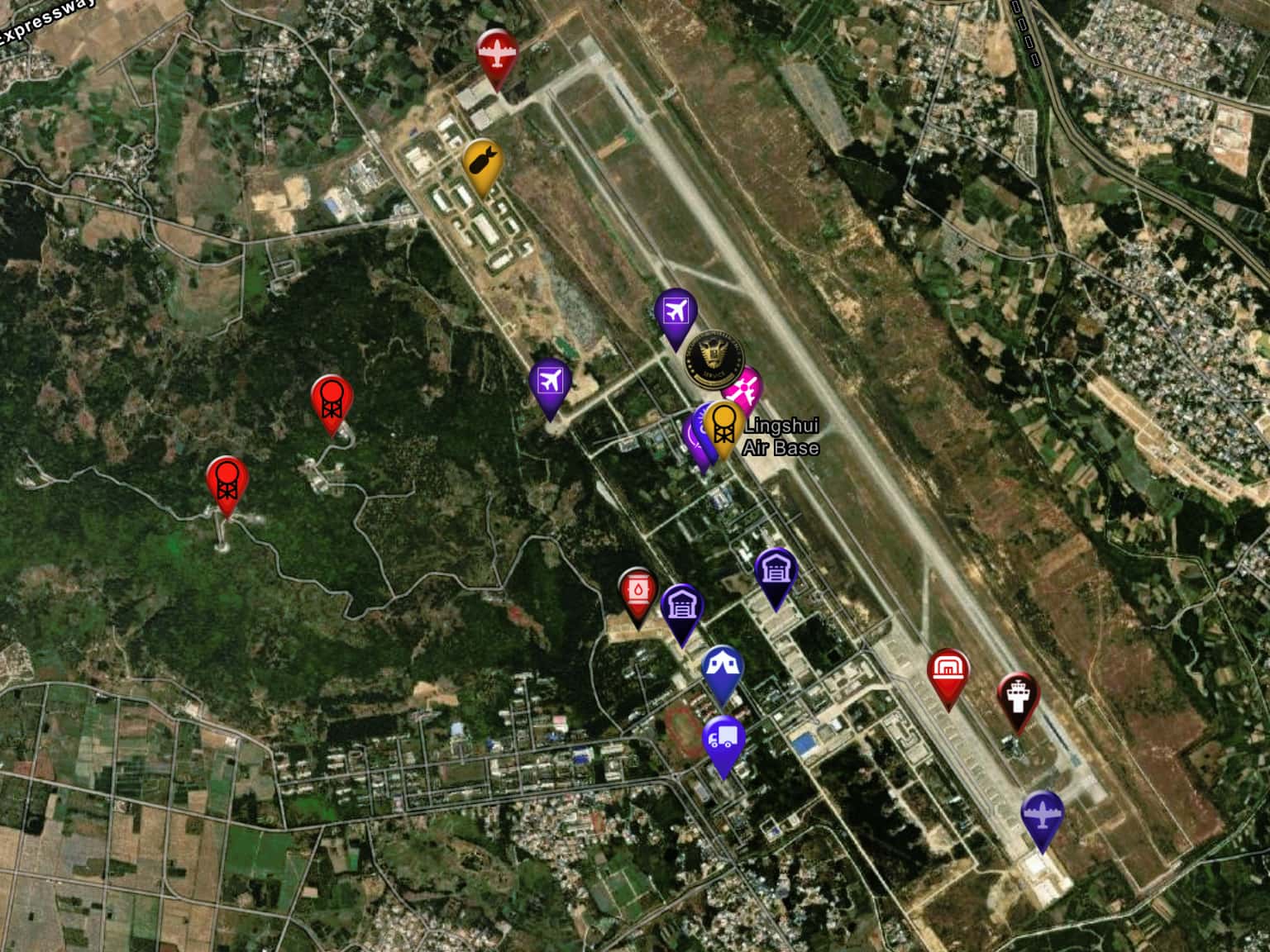The width and height of the screenshot is (1270, 952).
Task: Open the yellow bomb marker
Action: (x=481, y=163)
